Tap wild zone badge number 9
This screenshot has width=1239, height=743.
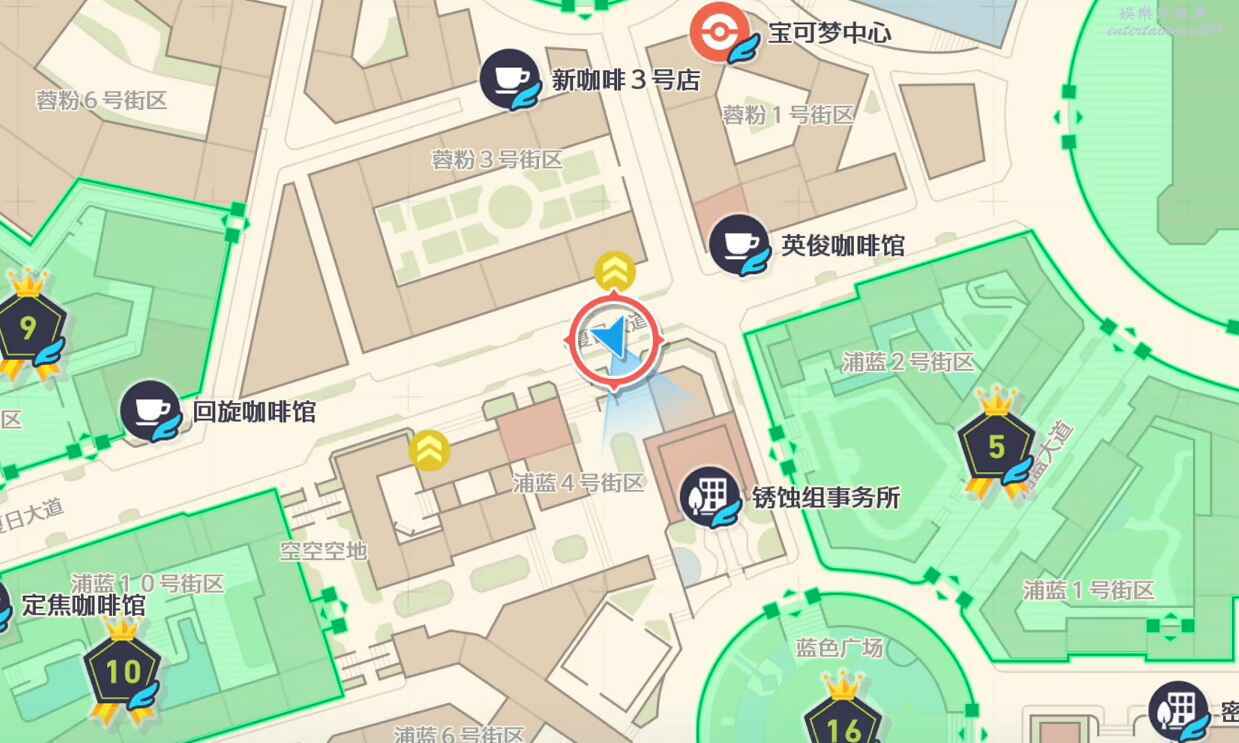(29, 327)
